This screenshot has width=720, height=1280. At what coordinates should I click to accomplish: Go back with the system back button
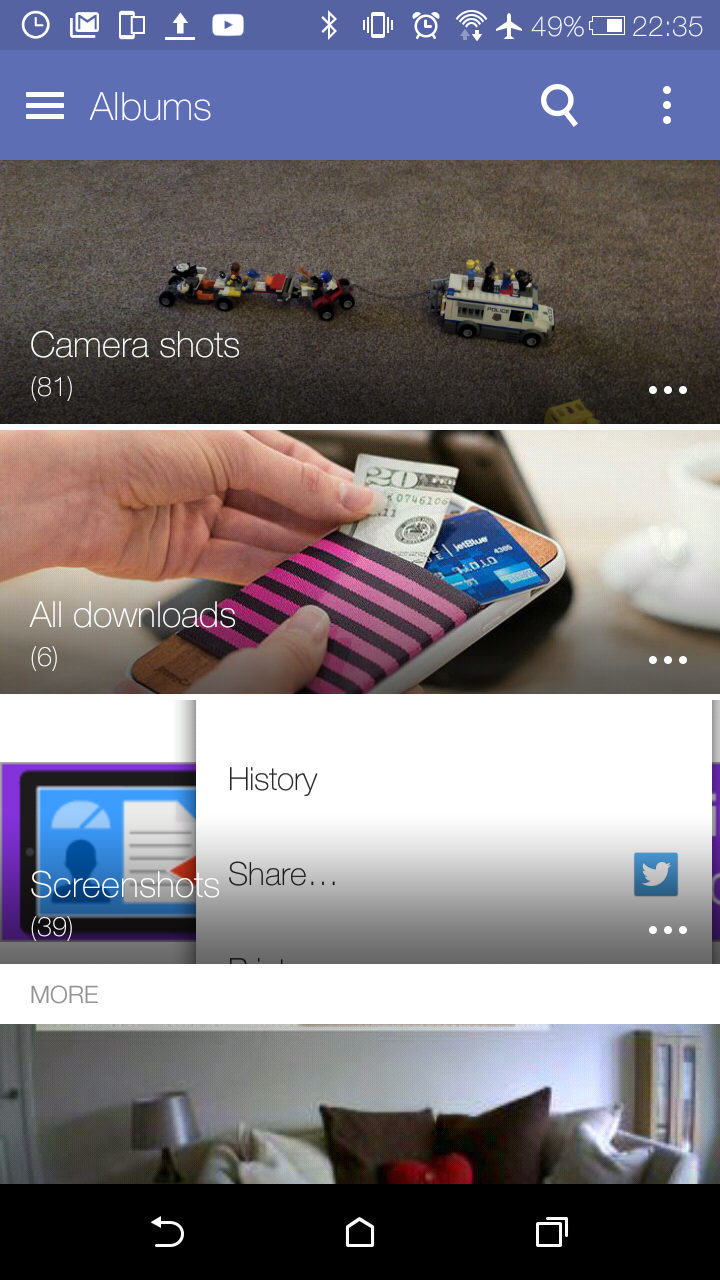(x=167, y=1232)
